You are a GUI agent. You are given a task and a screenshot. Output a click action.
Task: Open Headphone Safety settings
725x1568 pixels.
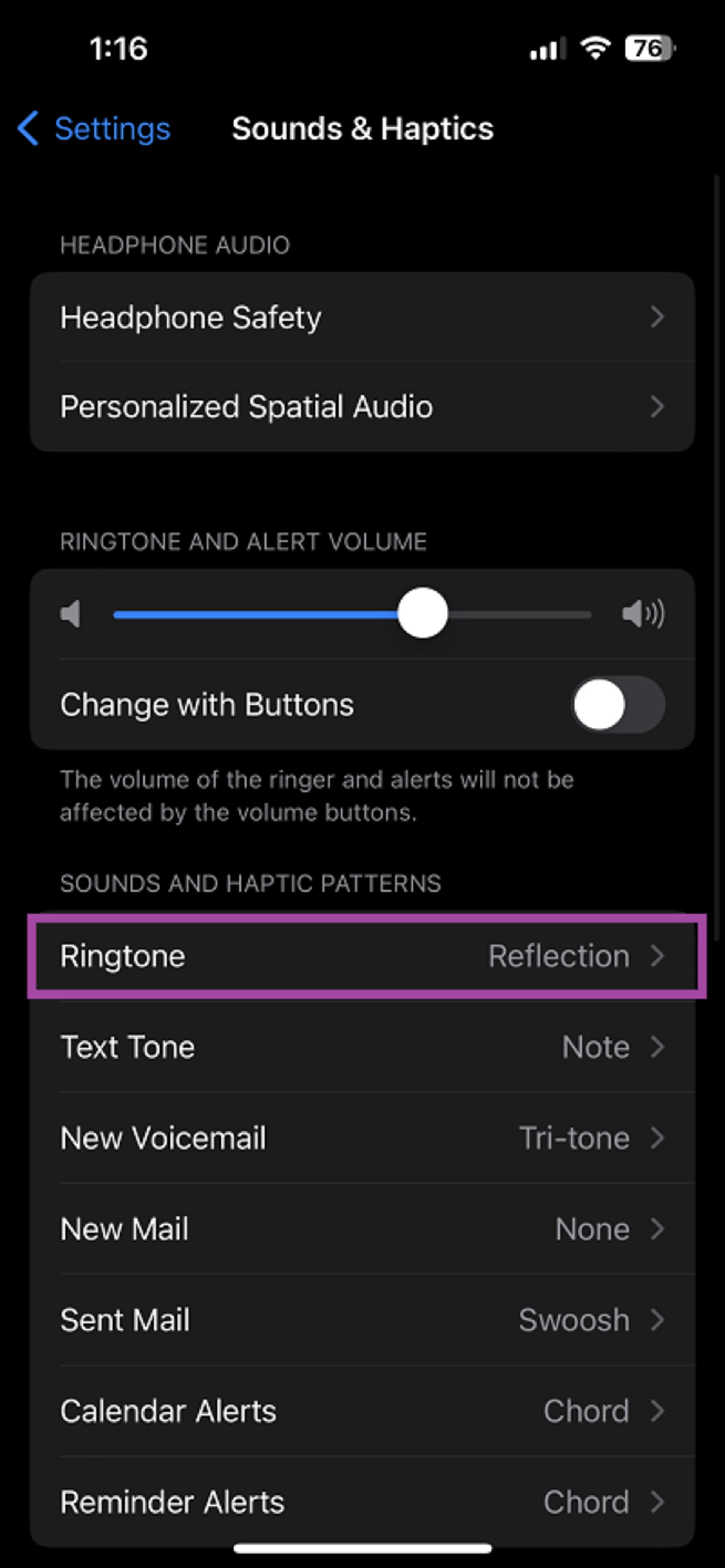point(362,317)
